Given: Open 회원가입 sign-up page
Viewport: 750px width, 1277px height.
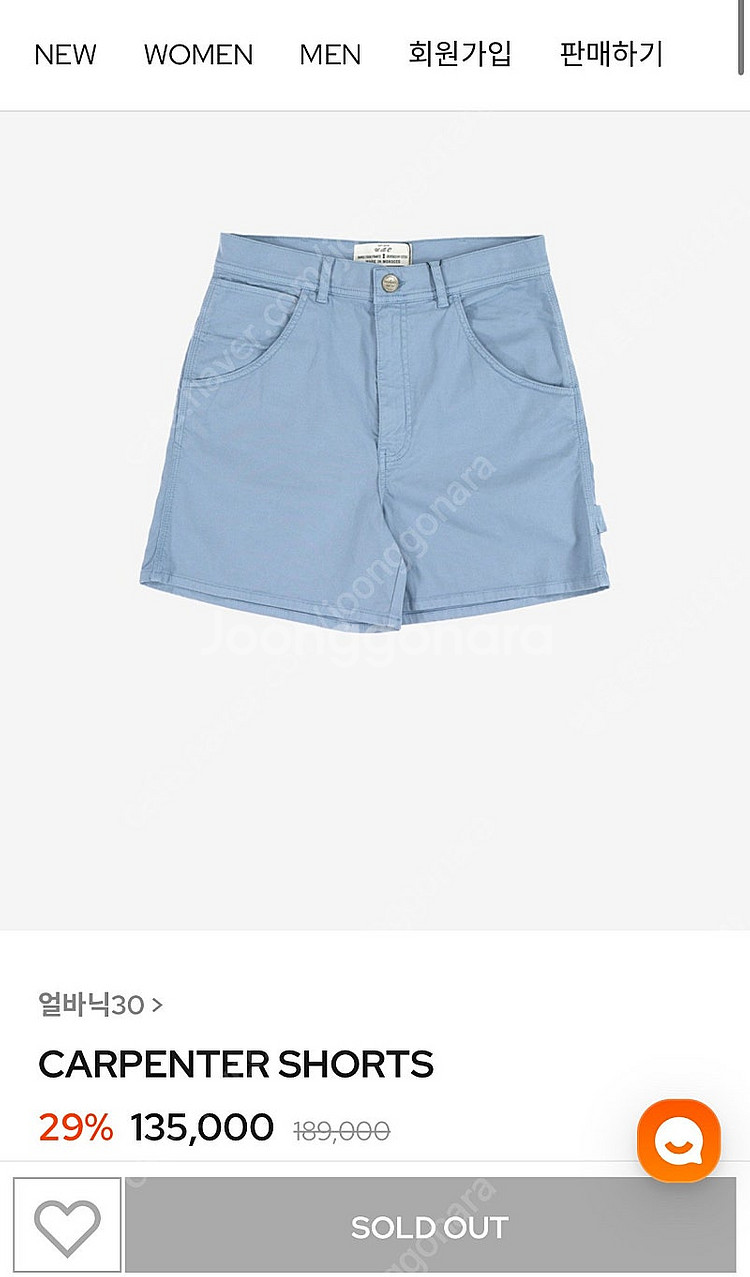Looking at the screenshot, I should (460, 54).
